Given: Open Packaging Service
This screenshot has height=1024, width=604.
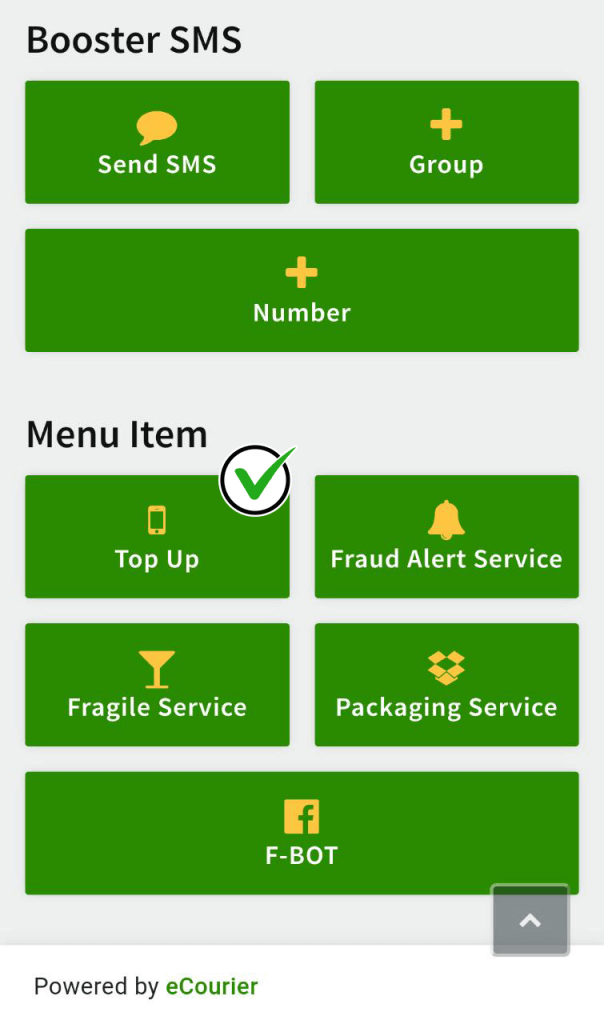Looking at the screenshot, I should [x=447, y=684].
